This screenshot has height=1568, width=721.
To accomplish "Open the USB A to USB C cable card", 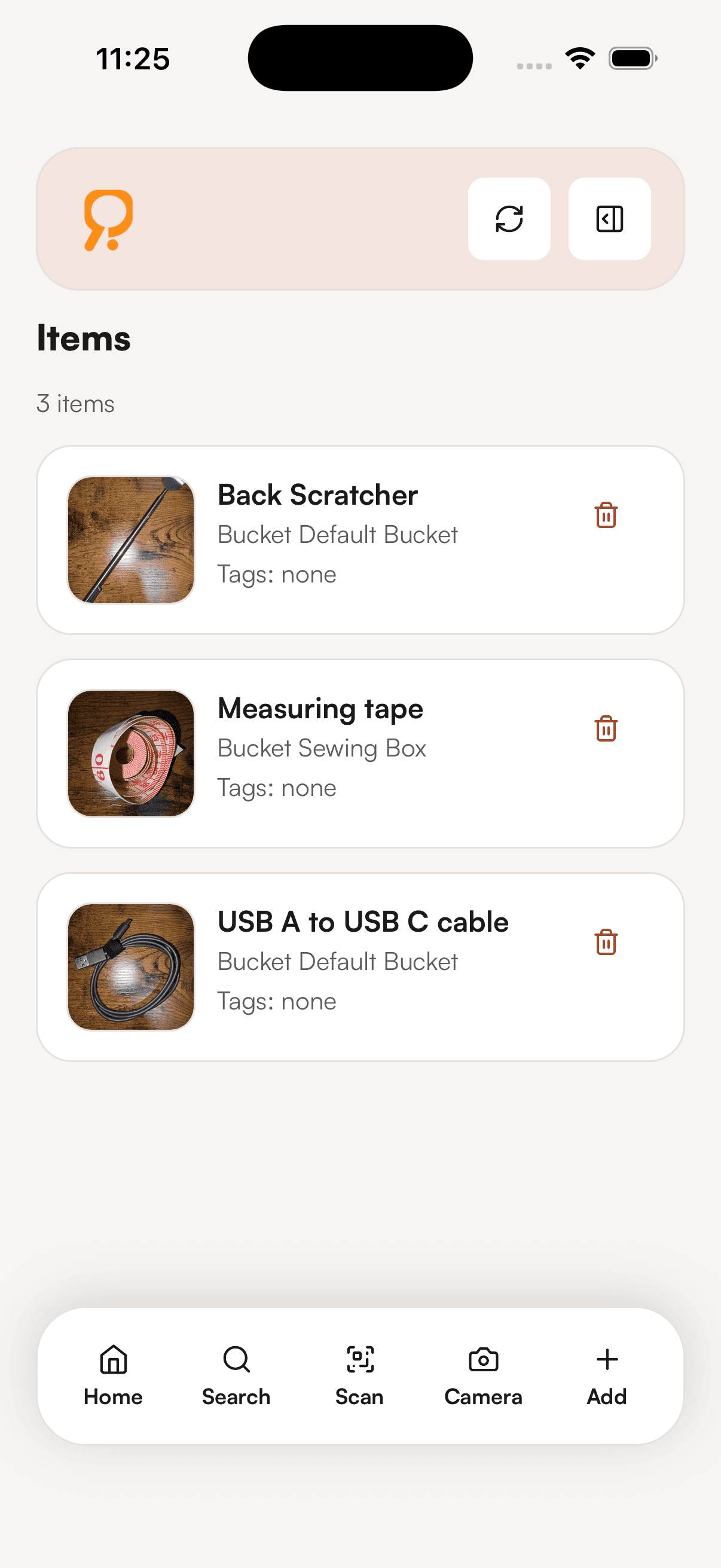I will tap(360, 965).
